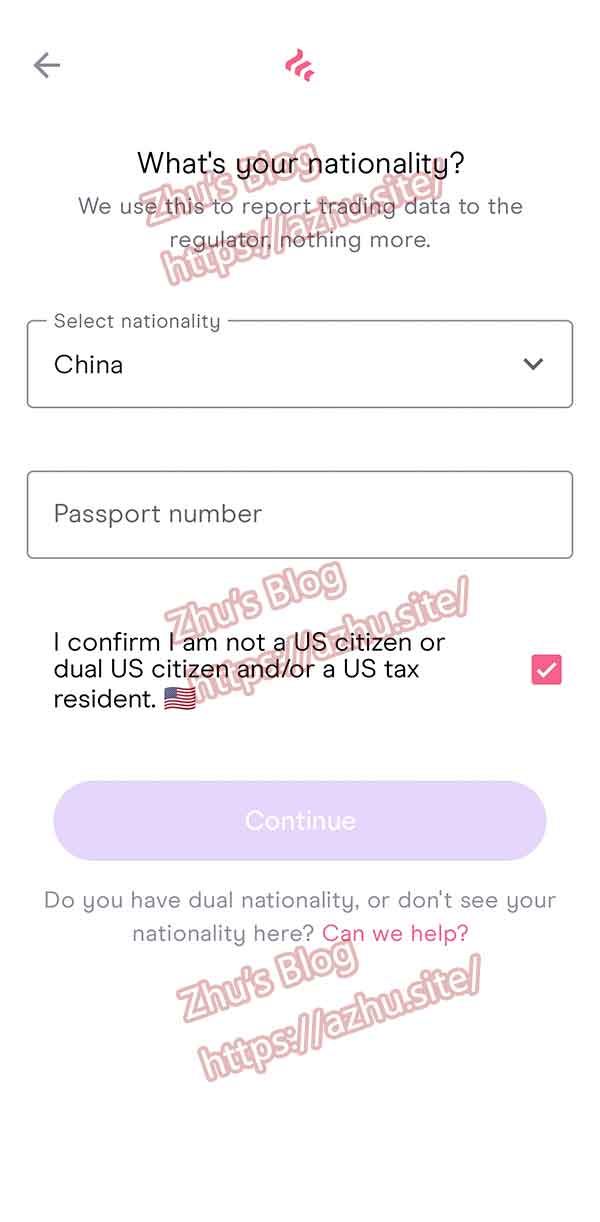Tap the Continue button

[x=300, y=821]
